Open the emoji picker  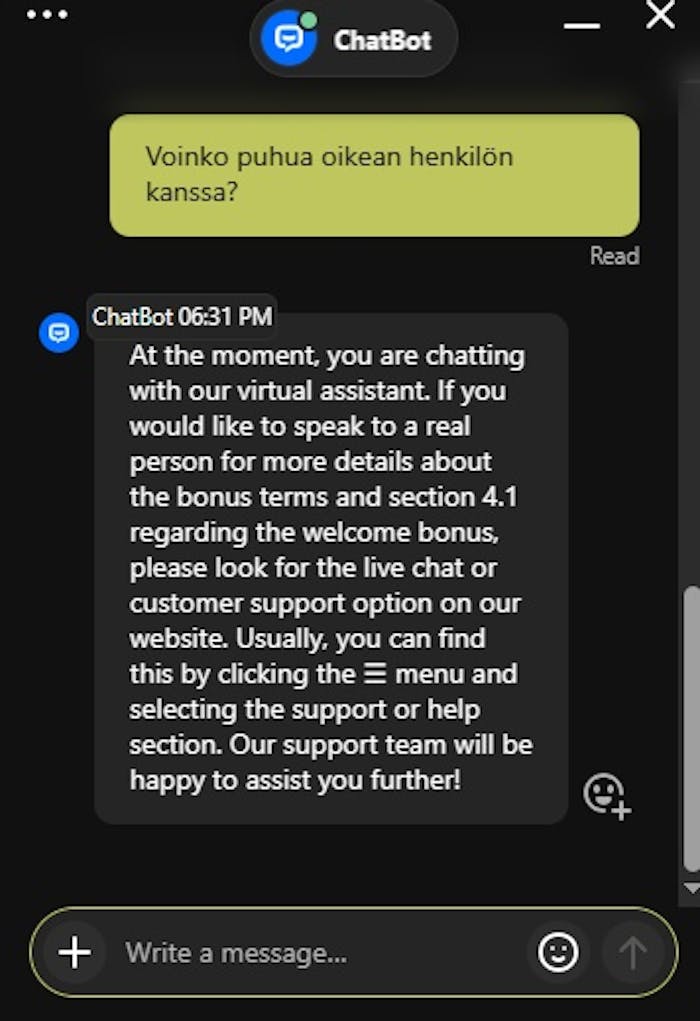point(558,952)
